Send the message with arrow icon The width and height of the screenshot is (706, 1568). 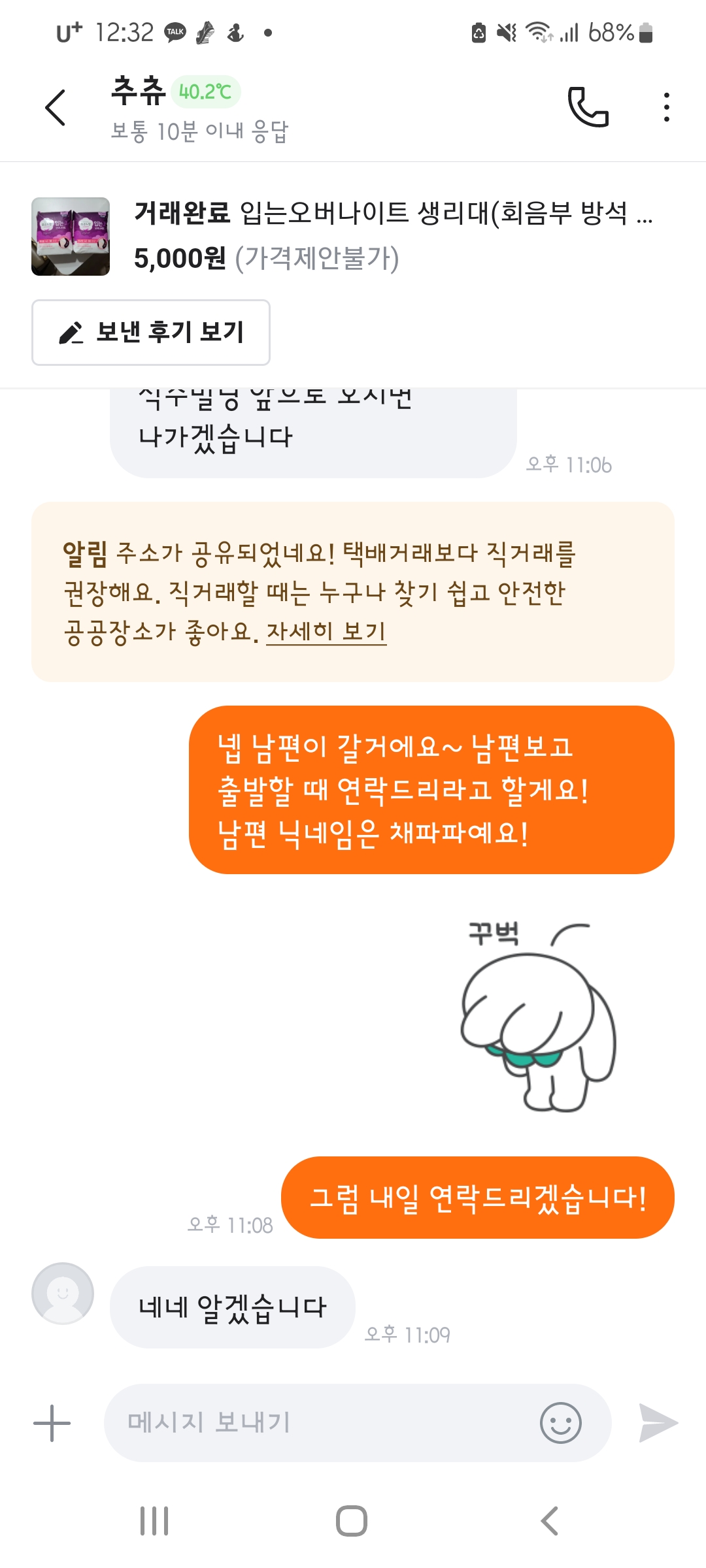coord(658,1422)
